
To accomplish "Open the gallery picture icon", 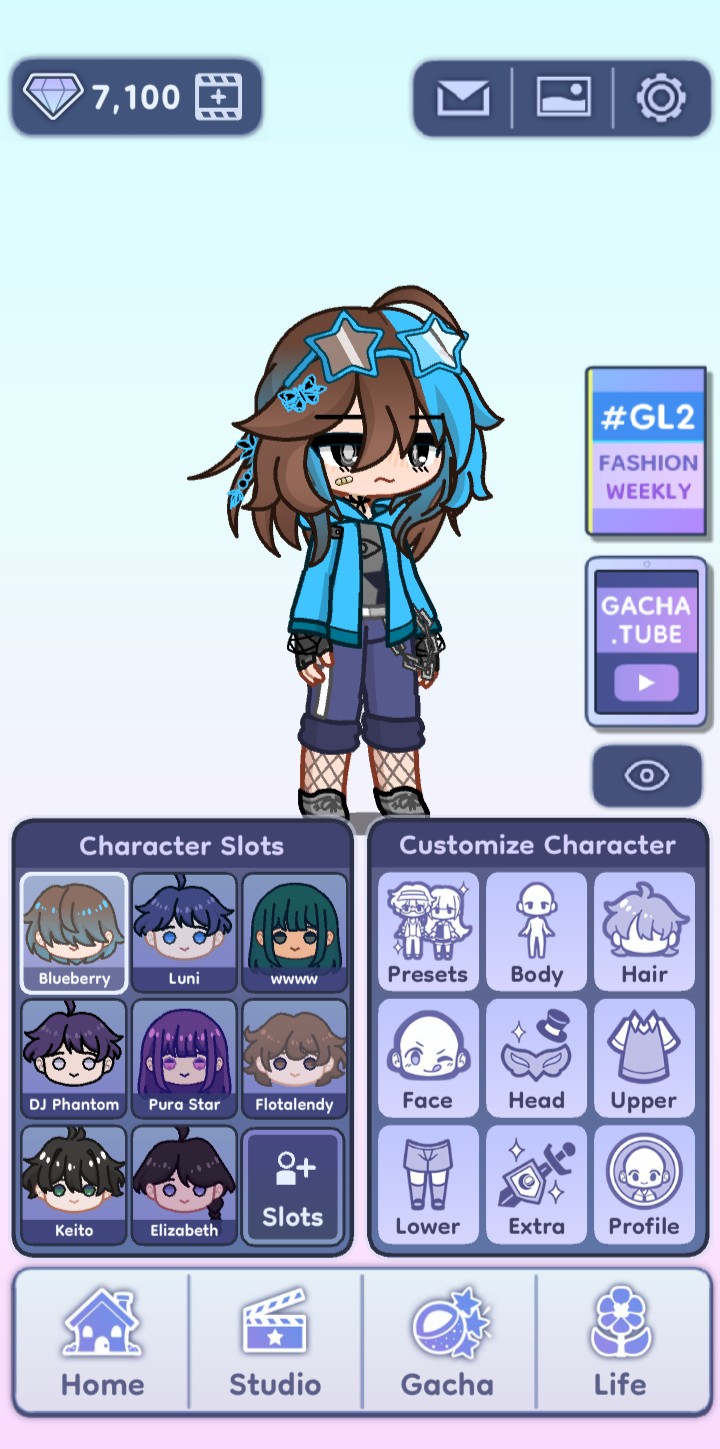I will 563,98.
